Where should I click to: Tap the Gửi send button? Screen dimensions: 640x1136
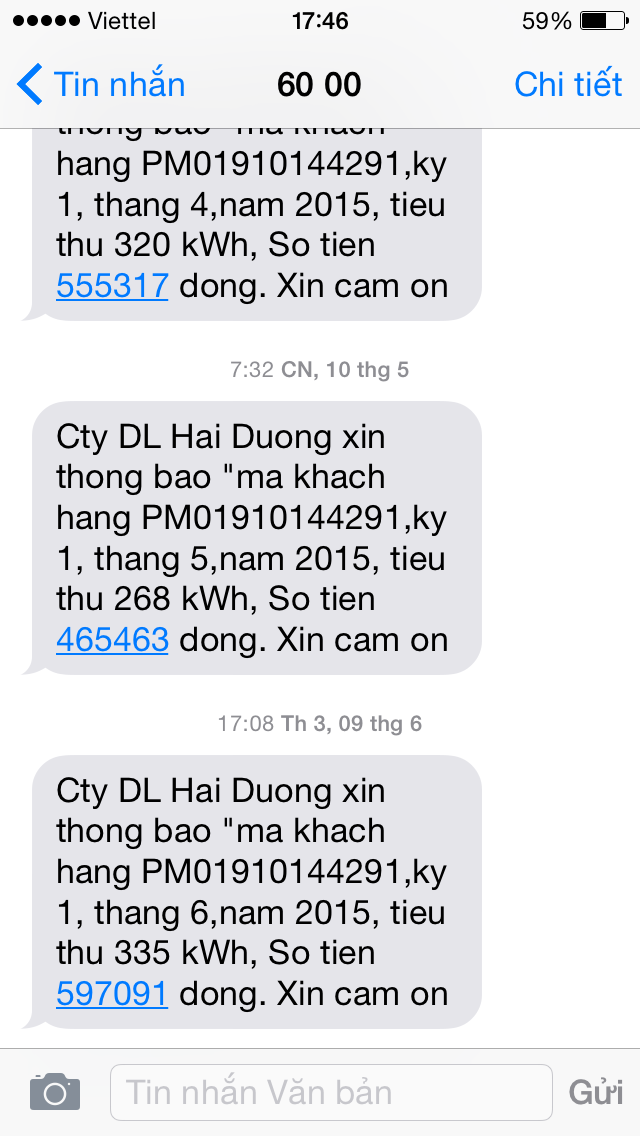click(x=596, y=1093)
